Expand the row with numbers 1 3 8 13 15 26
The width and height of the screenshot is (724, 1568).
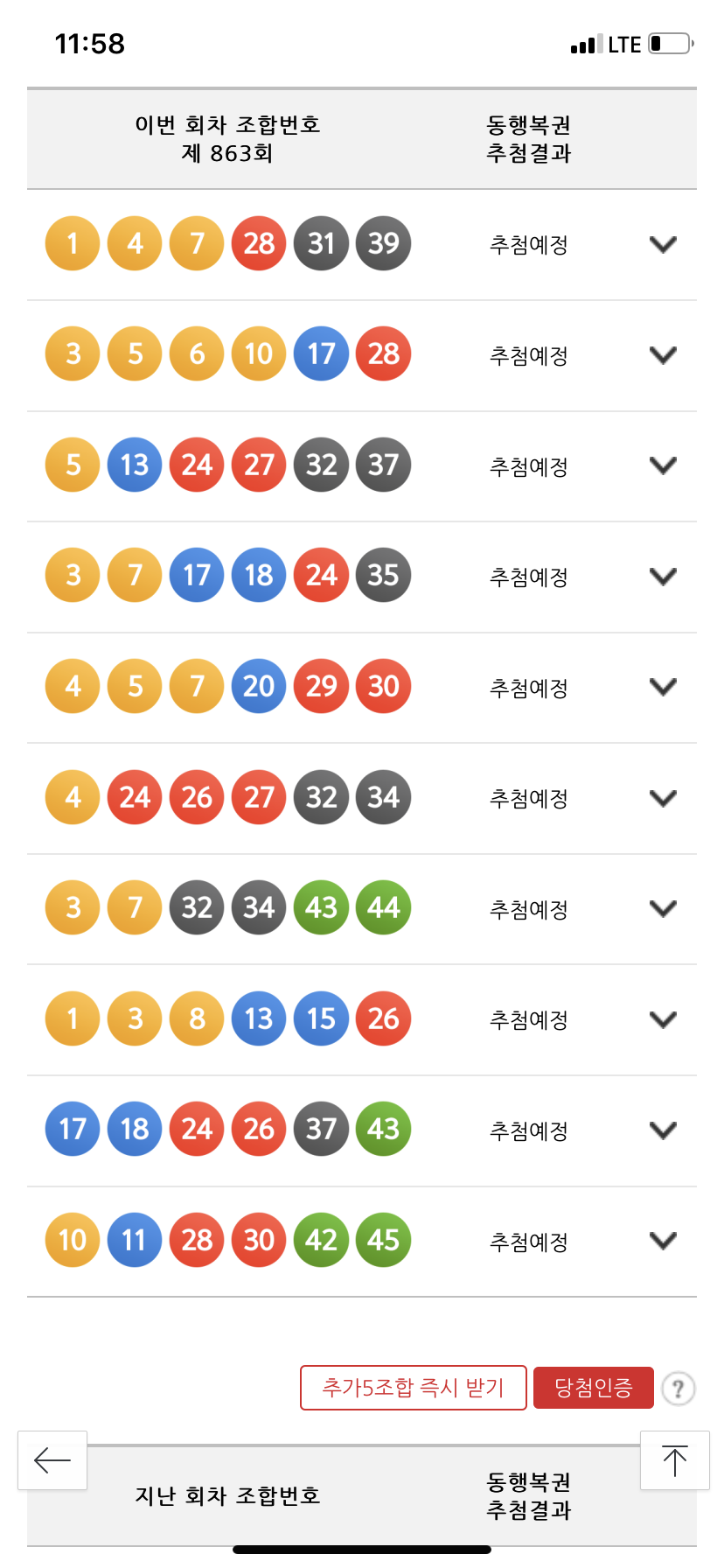[664, 1019]
